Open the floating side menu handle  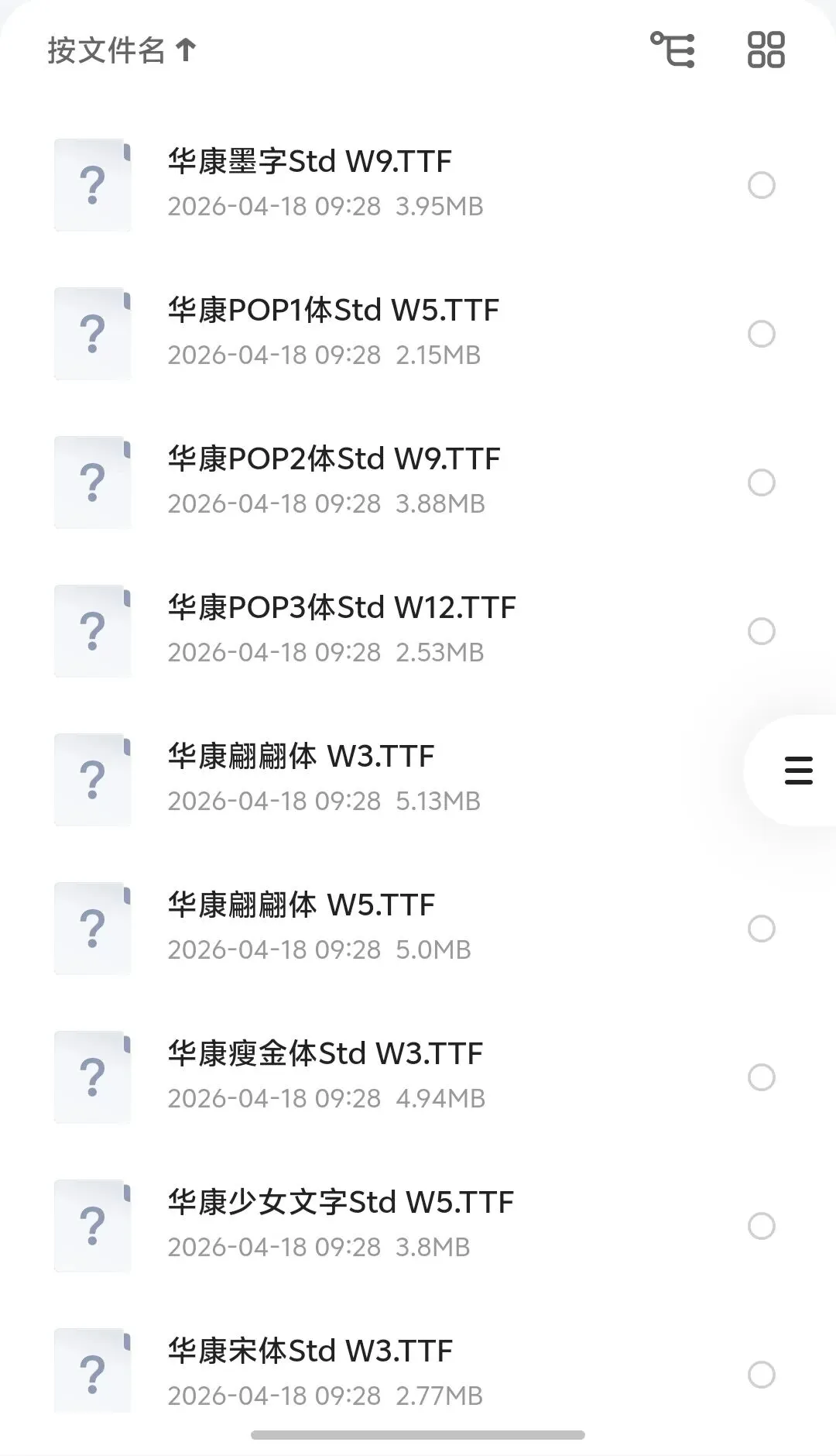point(798,771)
